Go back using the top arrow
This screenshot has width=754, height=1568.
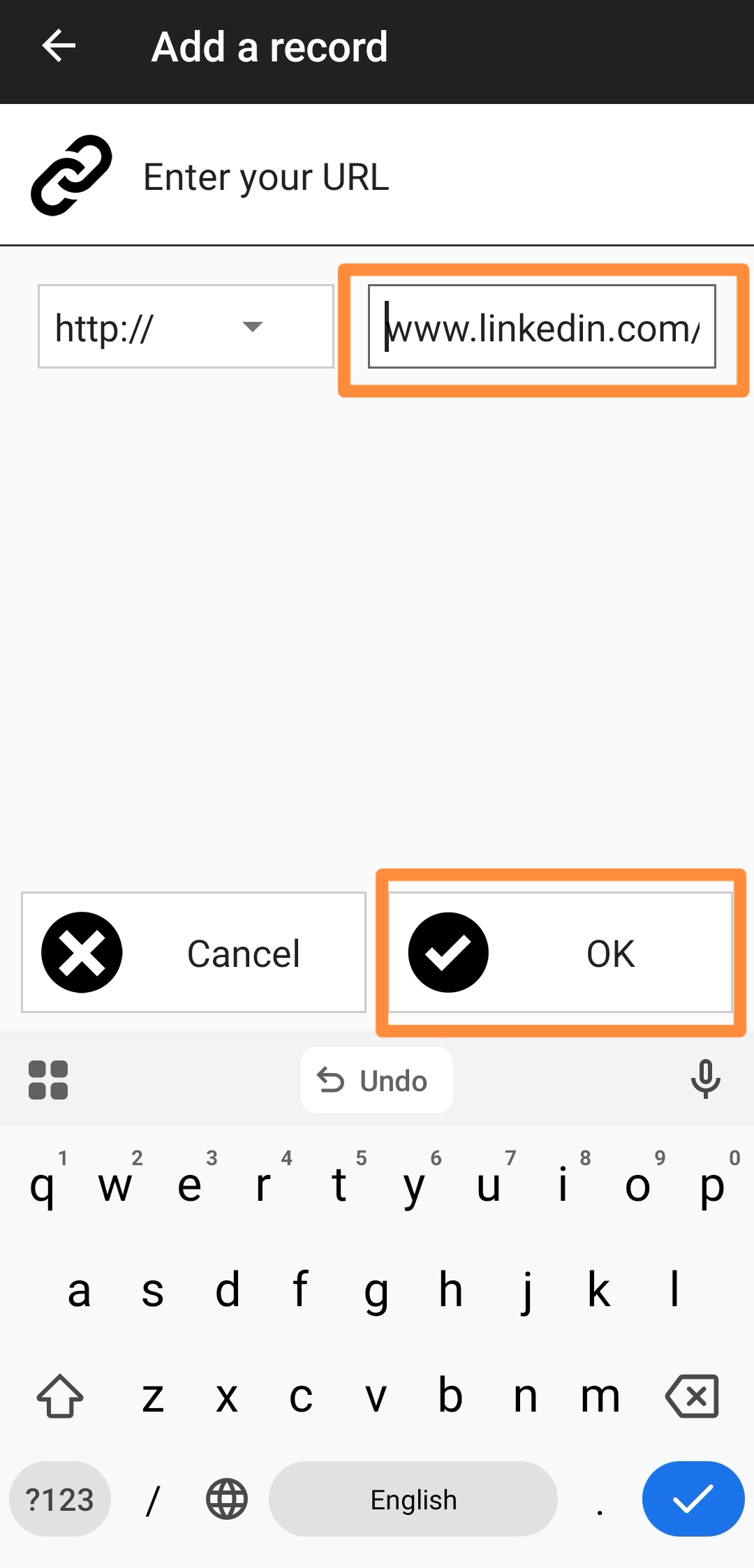[59, 47]
